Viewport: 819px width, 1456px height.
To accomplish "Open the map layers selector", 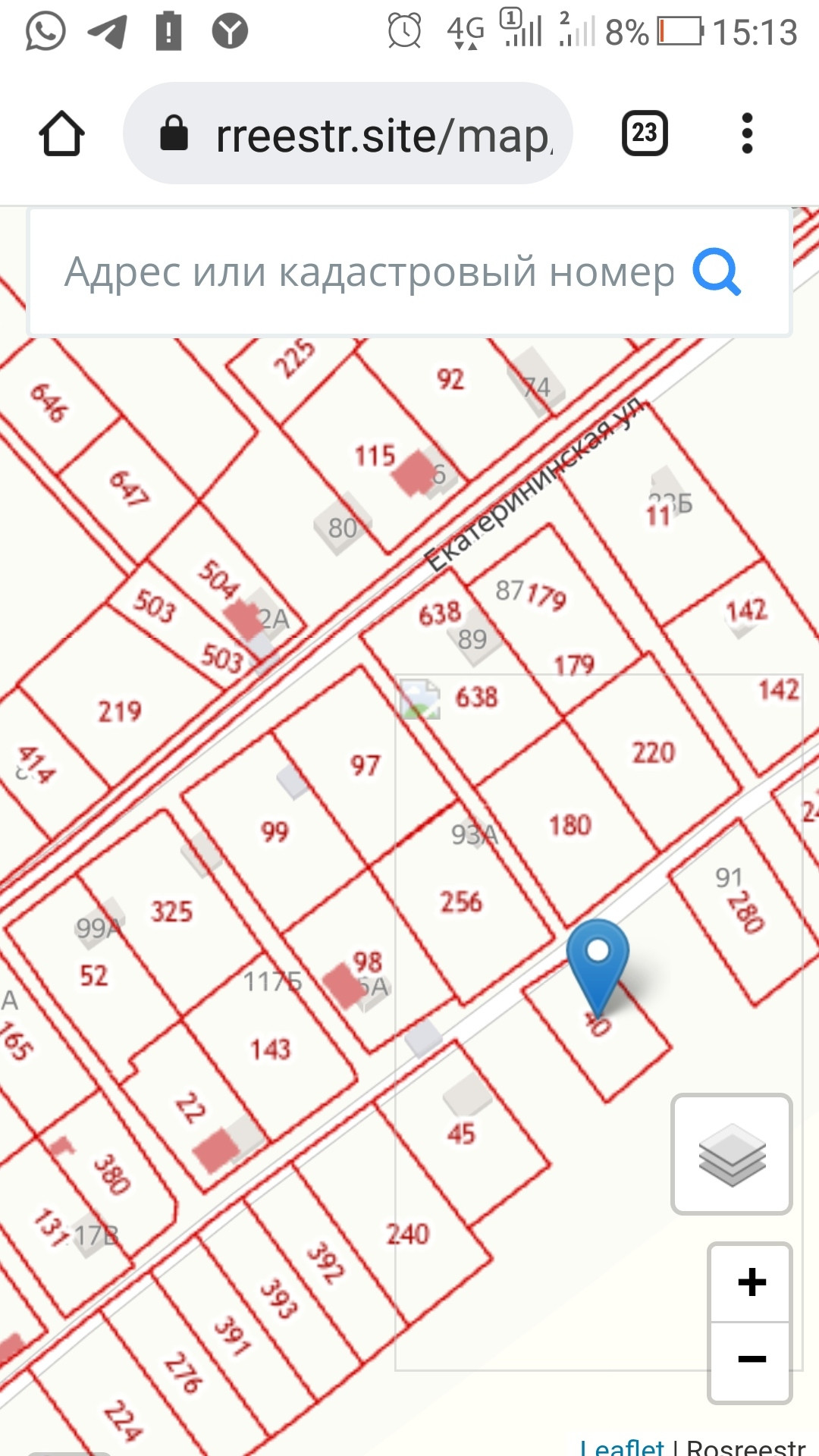I will click(732, 1153).
